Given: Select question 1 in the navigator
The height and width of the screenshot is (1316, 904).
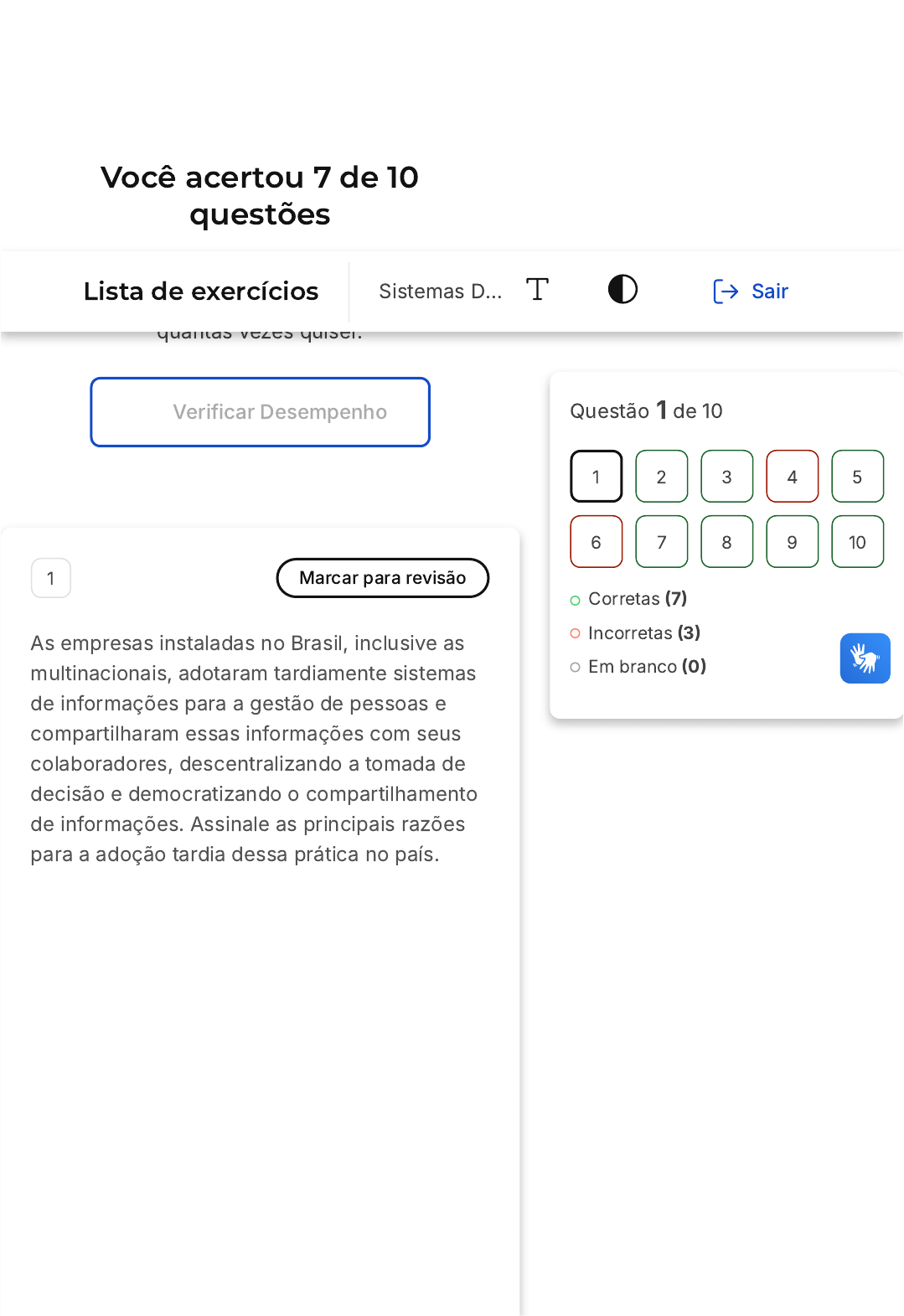Looking at the screenshot, I should point(597,477).
